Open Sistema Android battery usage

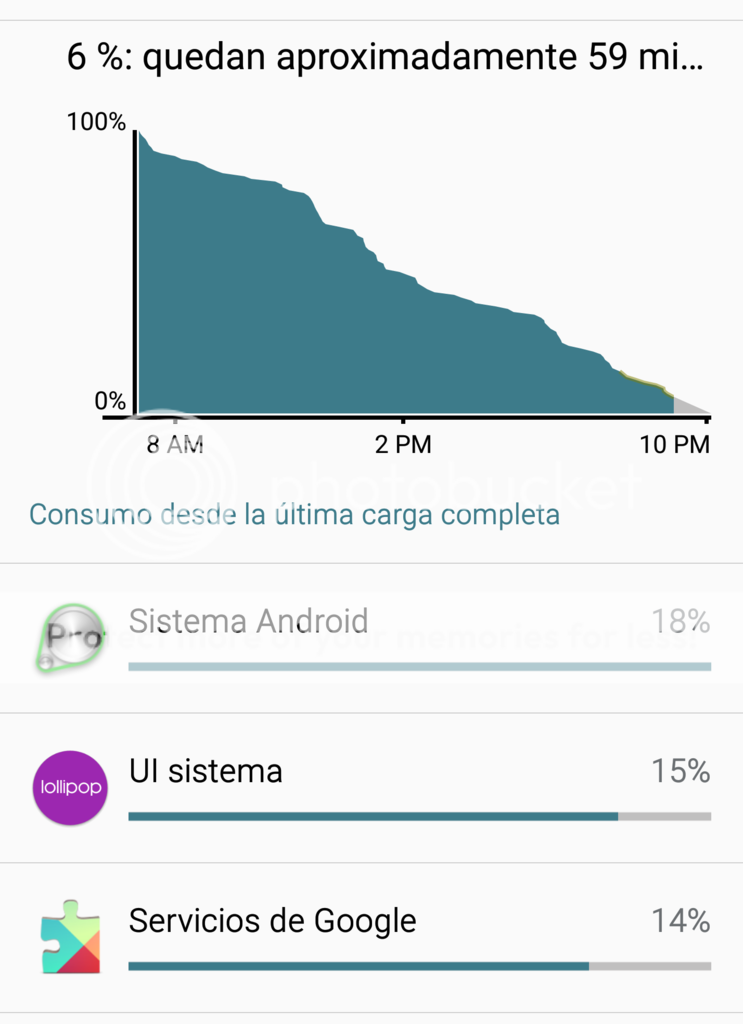[x=371, y=637]
